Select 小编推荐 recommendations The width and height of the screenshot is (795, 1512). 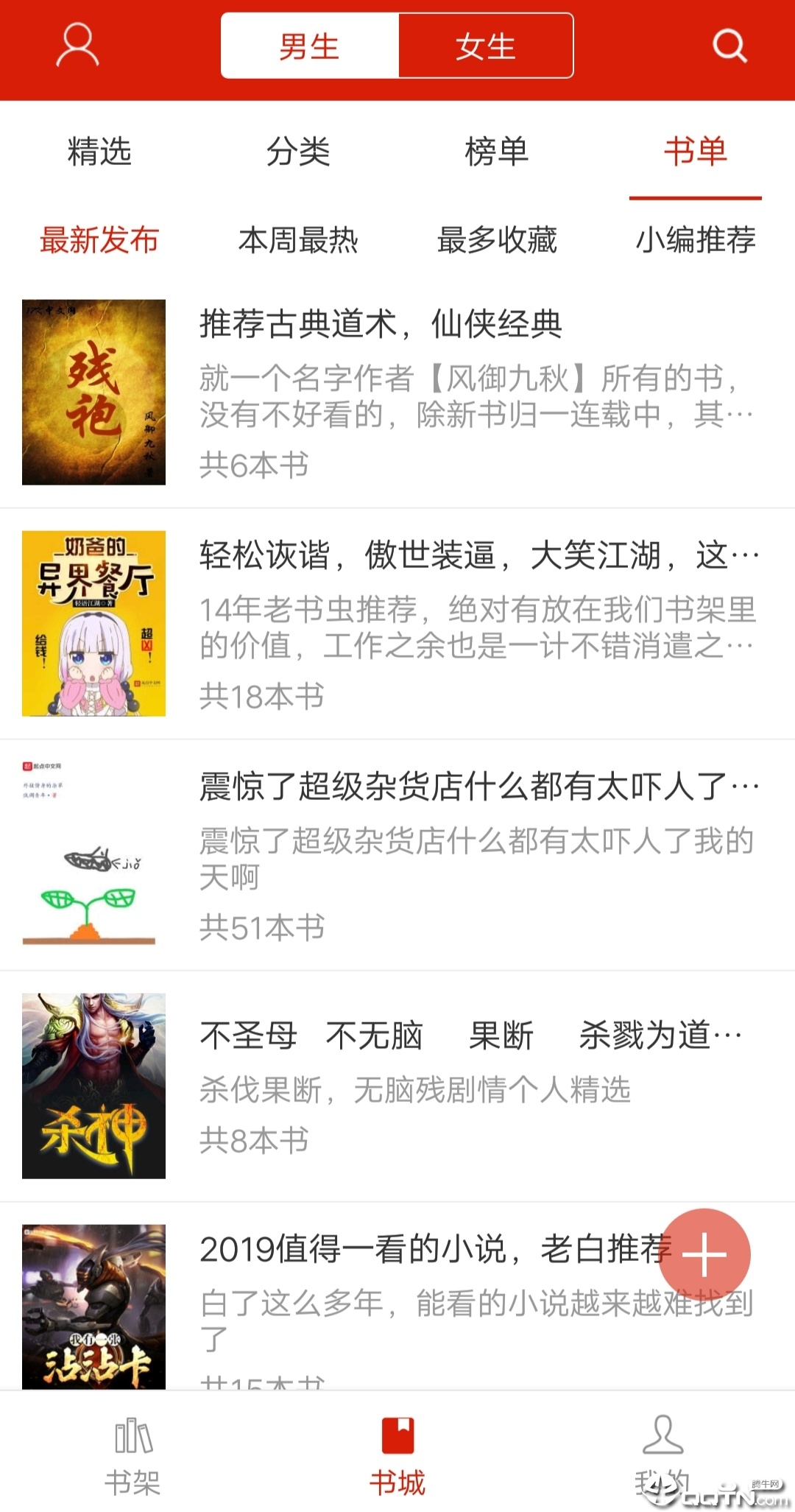695,241
